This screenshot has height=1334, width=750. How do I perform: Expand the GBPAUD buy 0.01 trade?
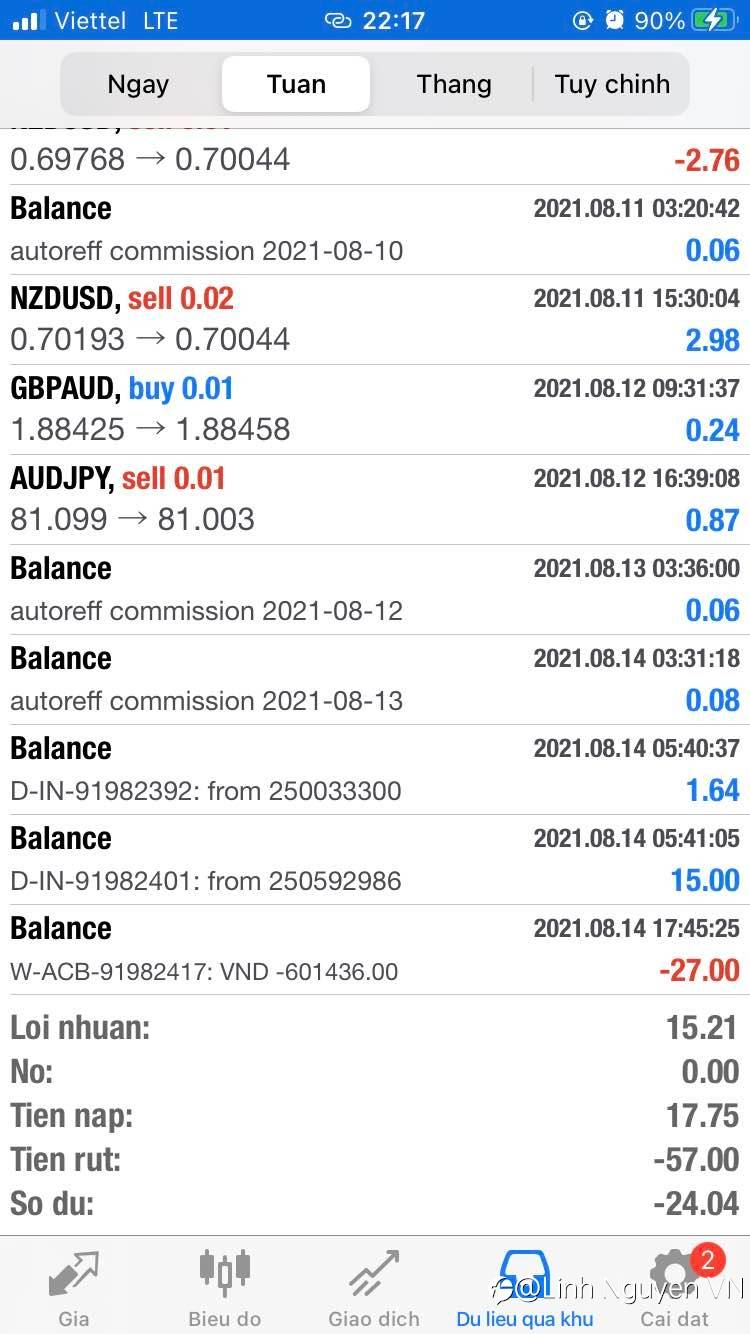[375, 409]
